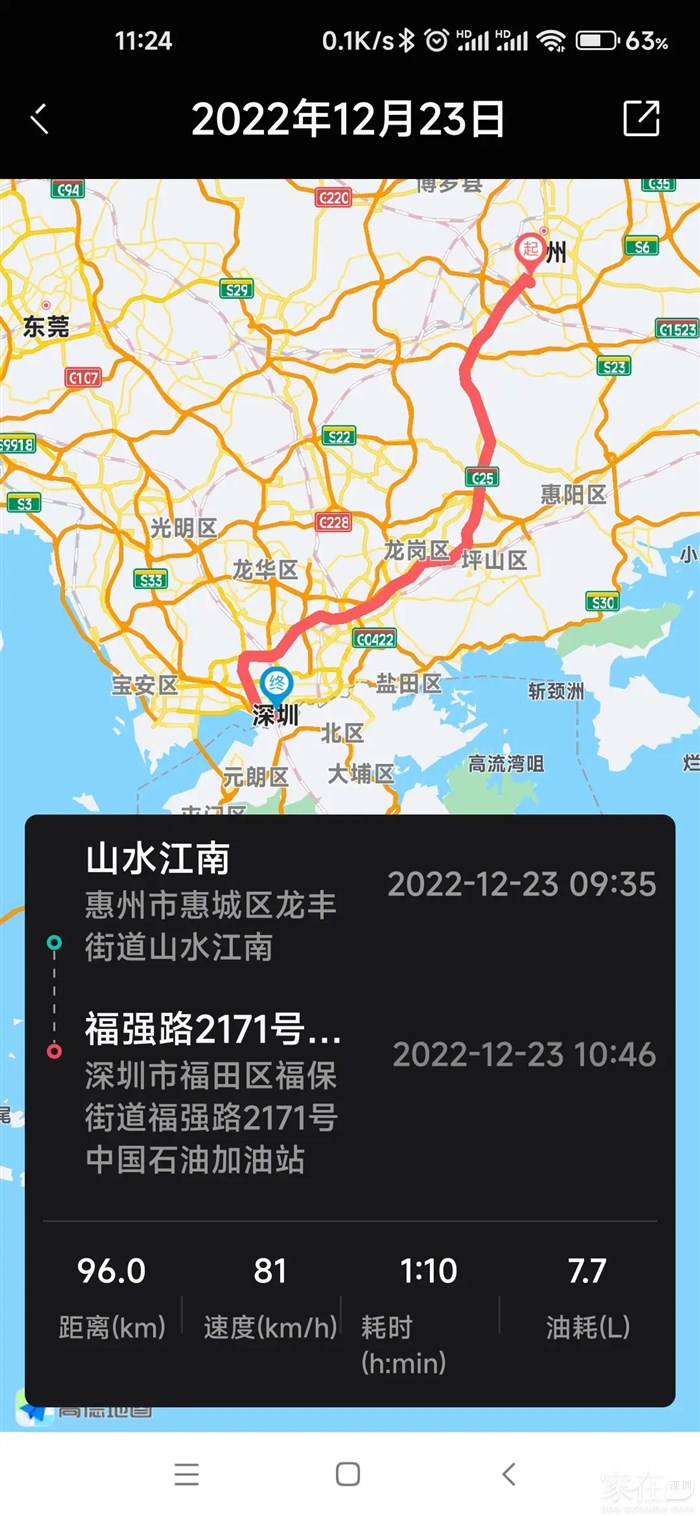Open the recent apps menu
The height and width of the screenshot is (1516, 700).
(x=187, y=1473)
